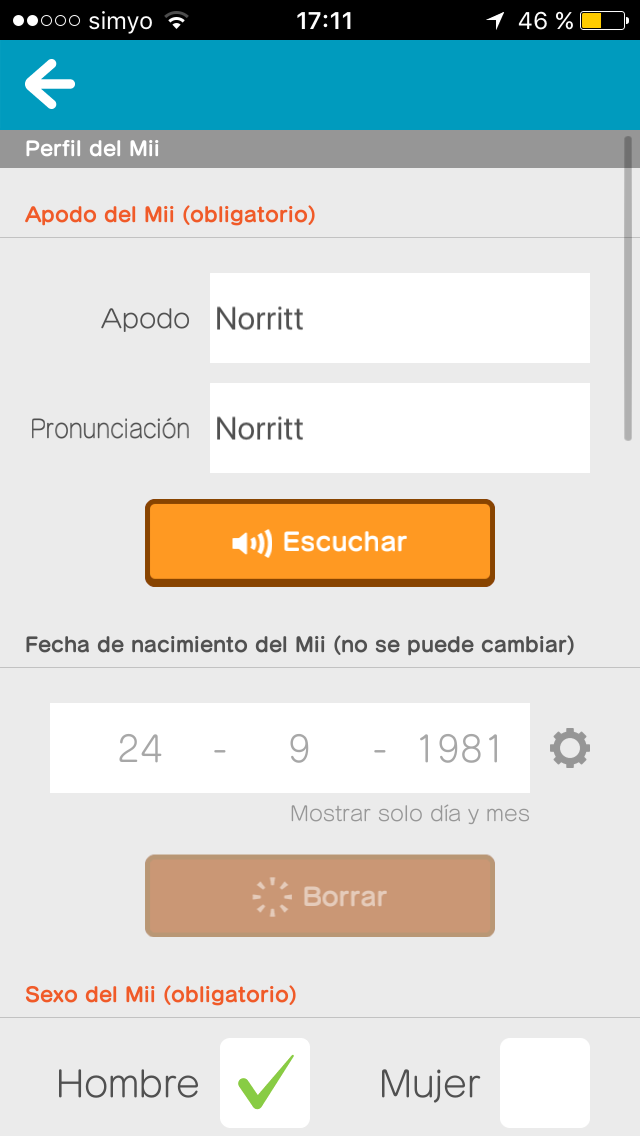This screenshot has width=640, height=1136.
Task: Go back using the white arrow
Action: pyautogui.click(x=50, y=84)
